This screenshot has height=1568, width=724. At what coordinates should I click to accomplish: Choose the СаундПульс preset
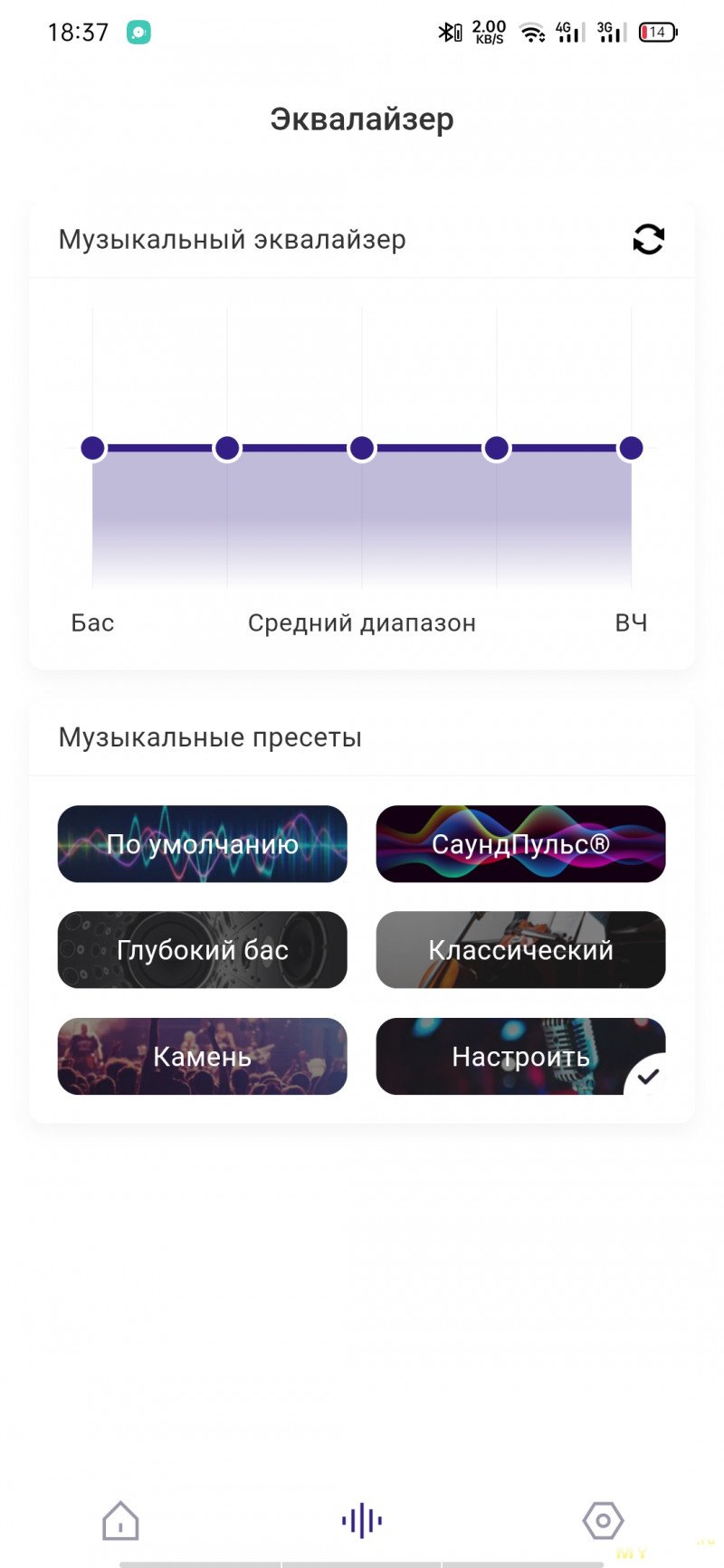click(x=520, y=844)
